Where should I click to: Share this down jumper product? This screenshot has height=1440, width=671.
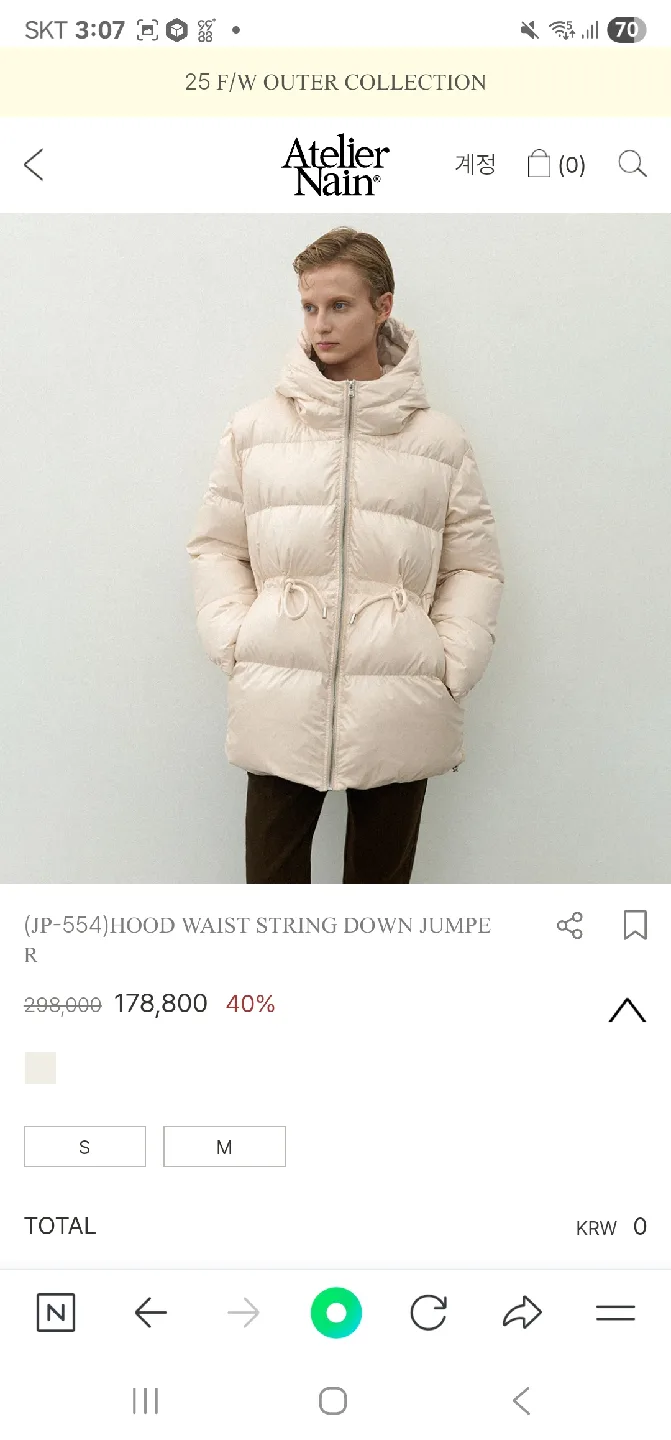(x=569, y=925)
